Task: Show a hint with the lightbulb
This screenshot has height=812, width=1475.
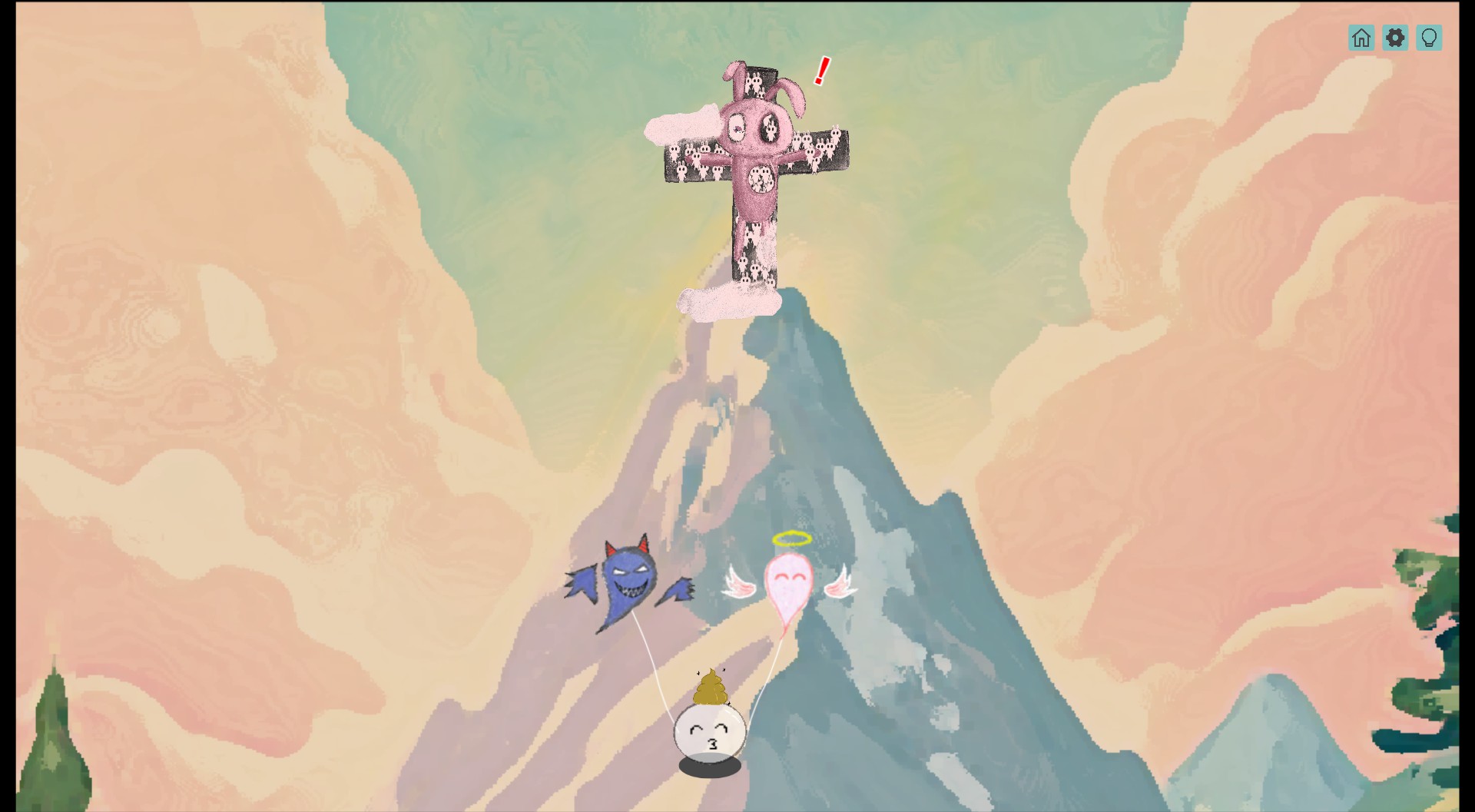Action: [x=1428, y=38]
